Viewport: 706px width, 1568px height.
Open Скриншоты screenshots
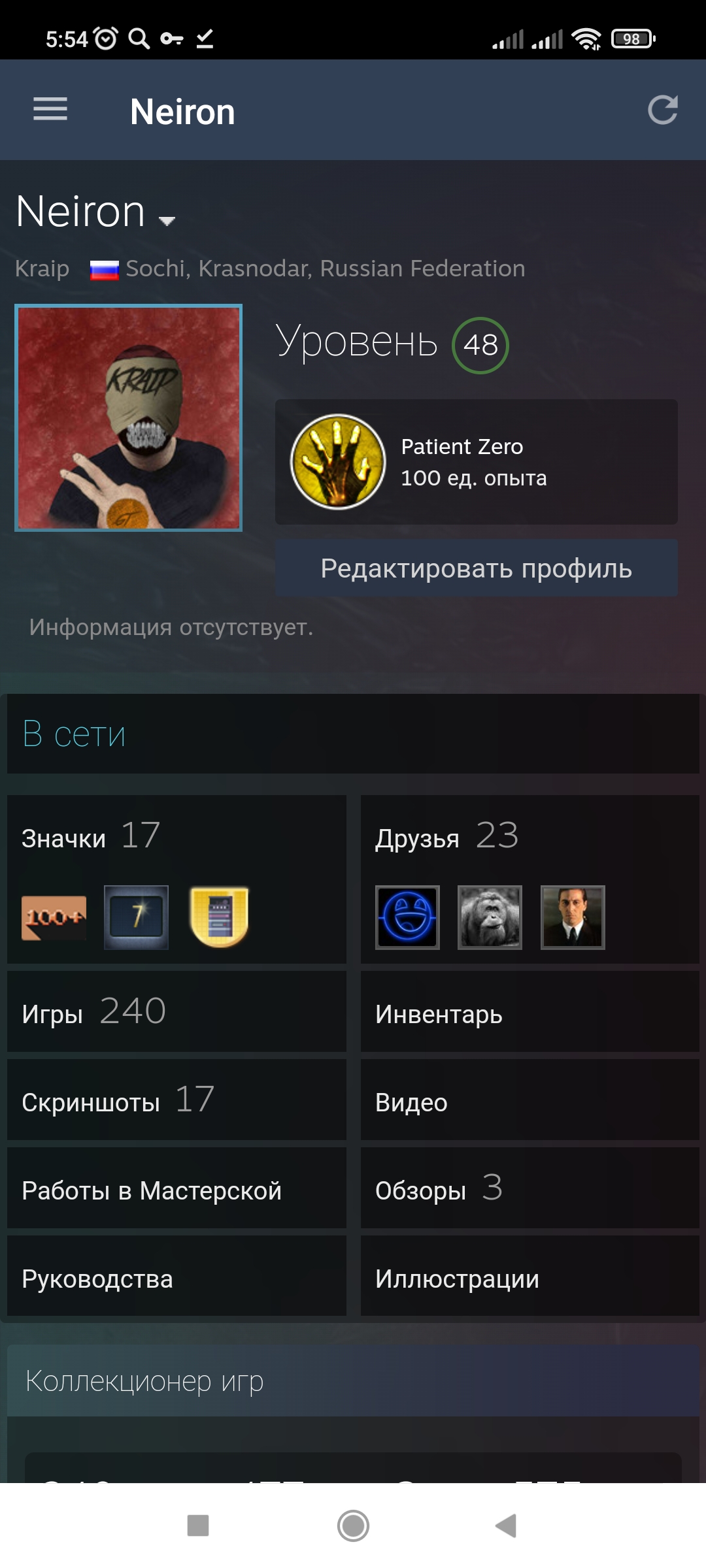pos(176,1100)
